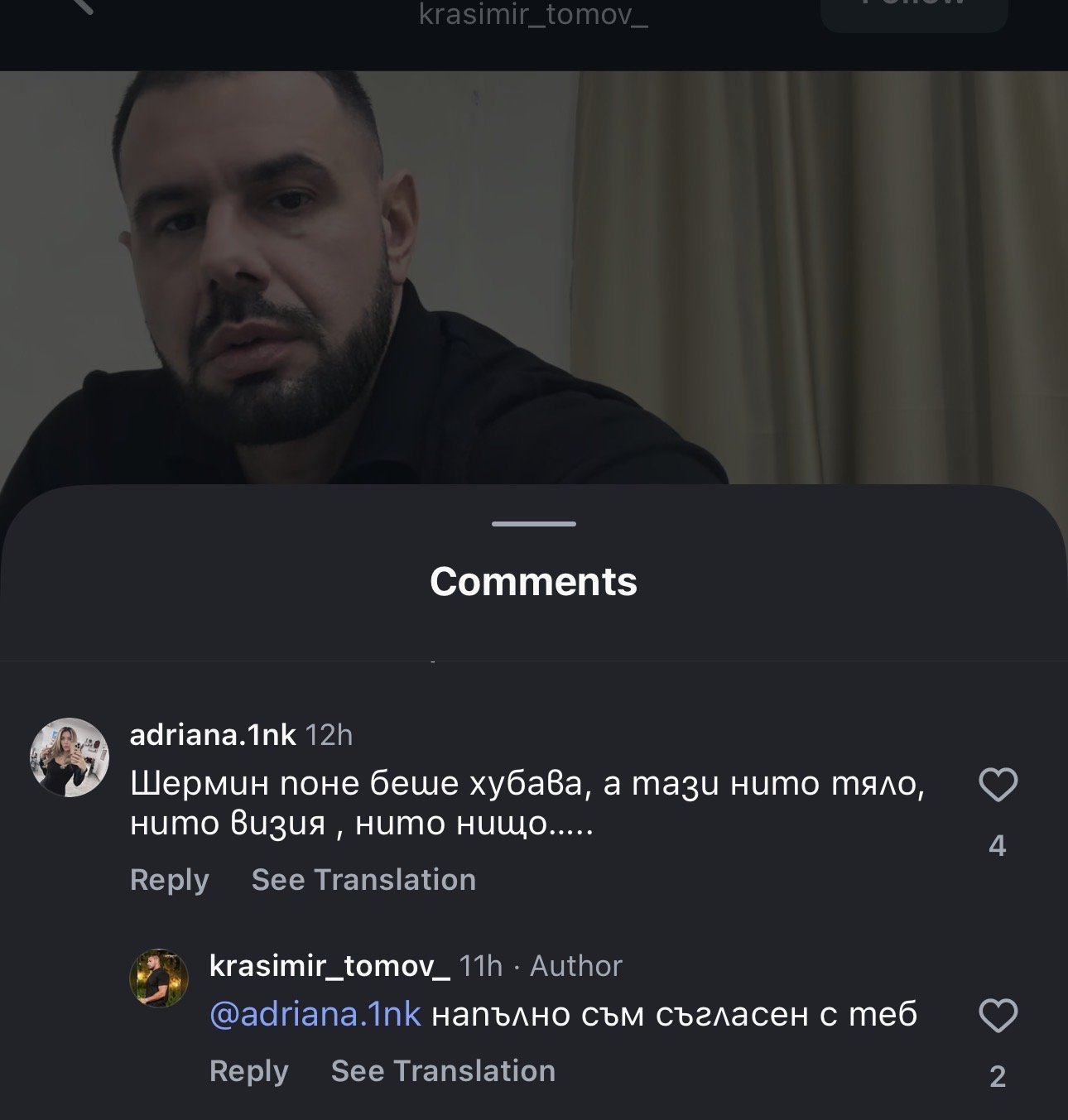Follow krasimir_tomov_ from the header
Image resolution: width=1068 pixels, height=1120 pixels.
[x=914, y=10]
